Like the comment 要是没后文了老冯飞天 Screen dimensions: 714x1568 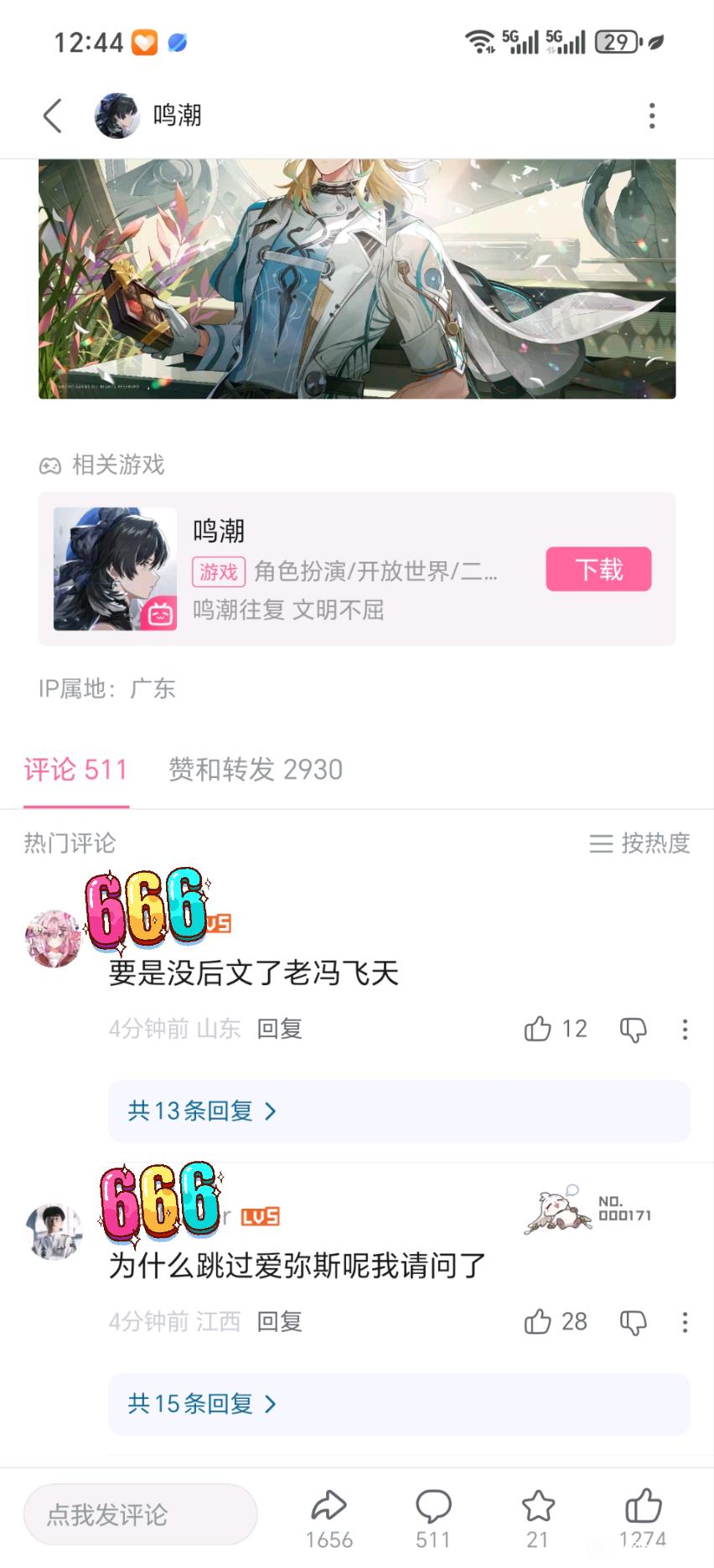point(537,1029)
